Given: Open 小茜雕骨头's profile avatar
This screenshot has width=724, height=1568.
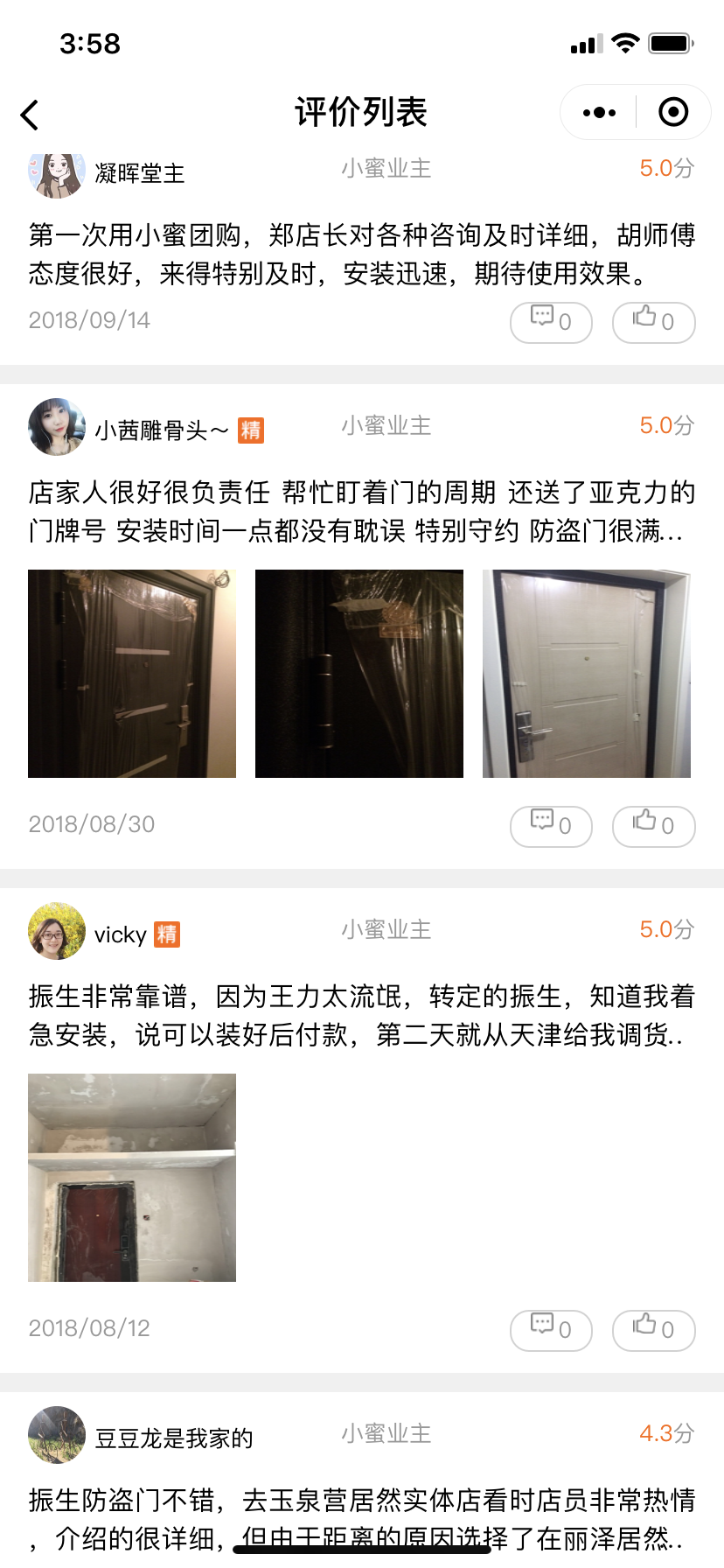Looking at the screenshot, I should tap(57, 427).
